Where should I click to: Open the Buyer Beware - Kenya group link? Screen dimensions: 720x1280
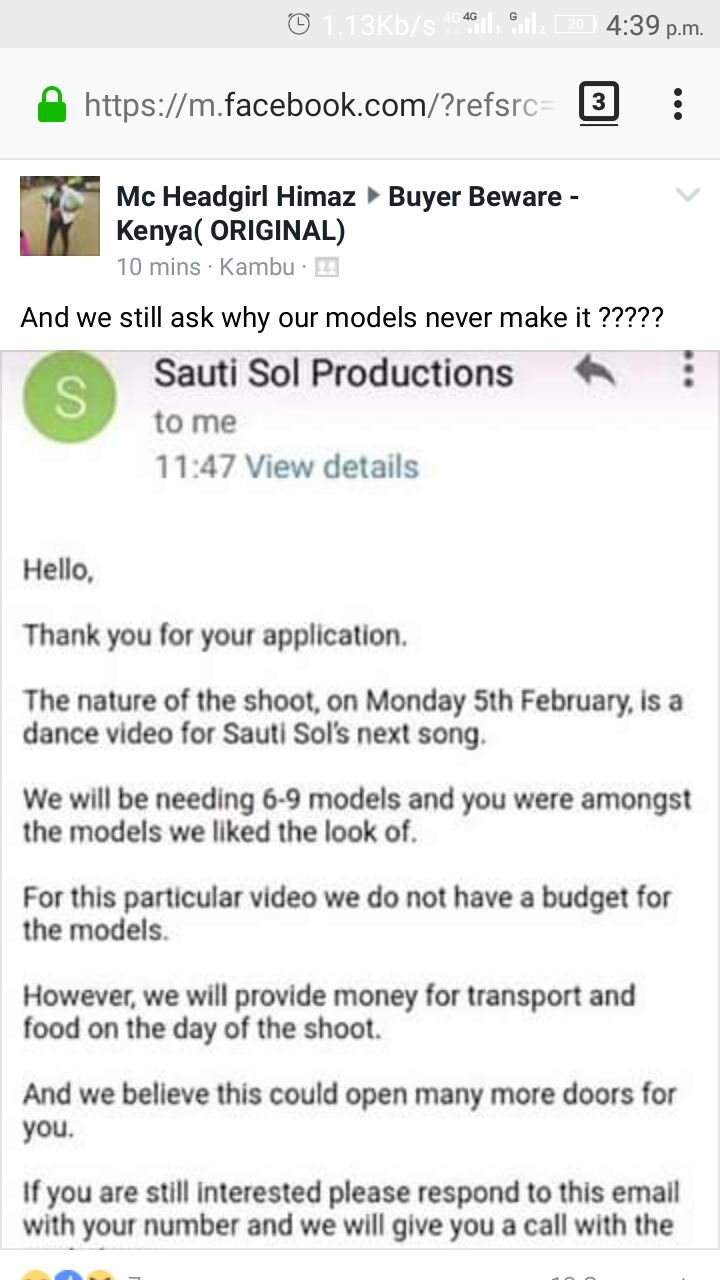point(347,214)
